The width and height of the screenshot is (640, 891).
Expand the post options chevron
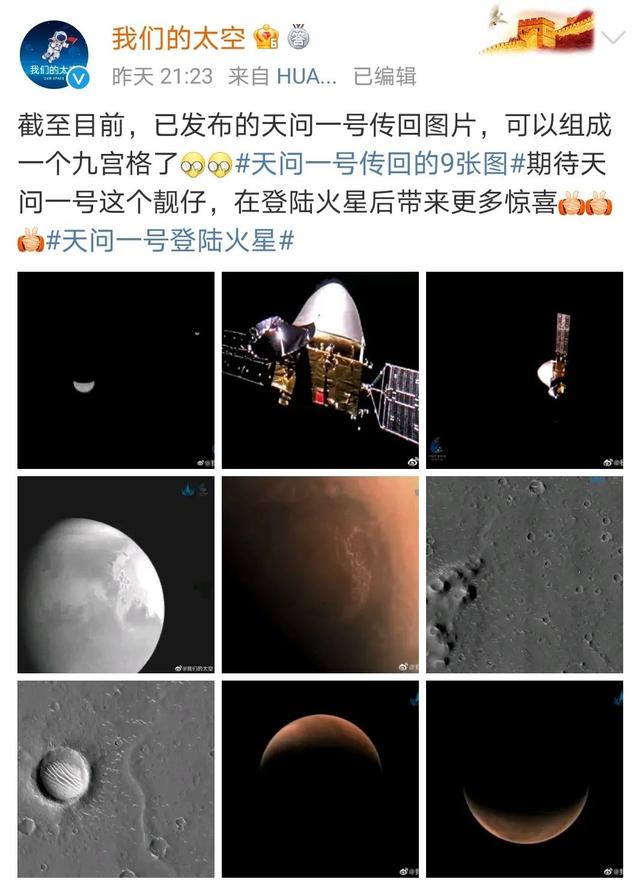611,36
